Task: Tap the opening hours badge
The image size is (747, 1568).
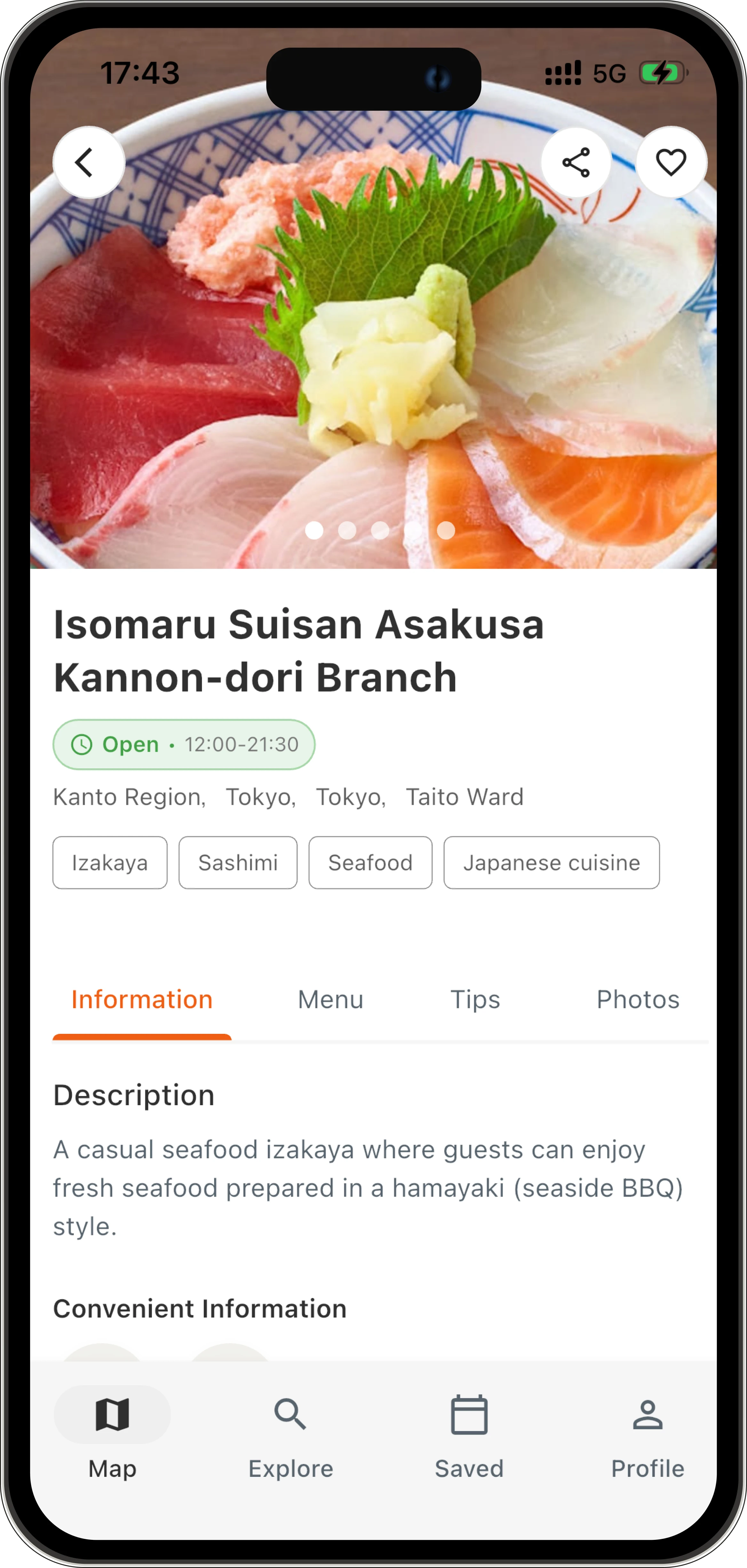Action: coord(184,744)
